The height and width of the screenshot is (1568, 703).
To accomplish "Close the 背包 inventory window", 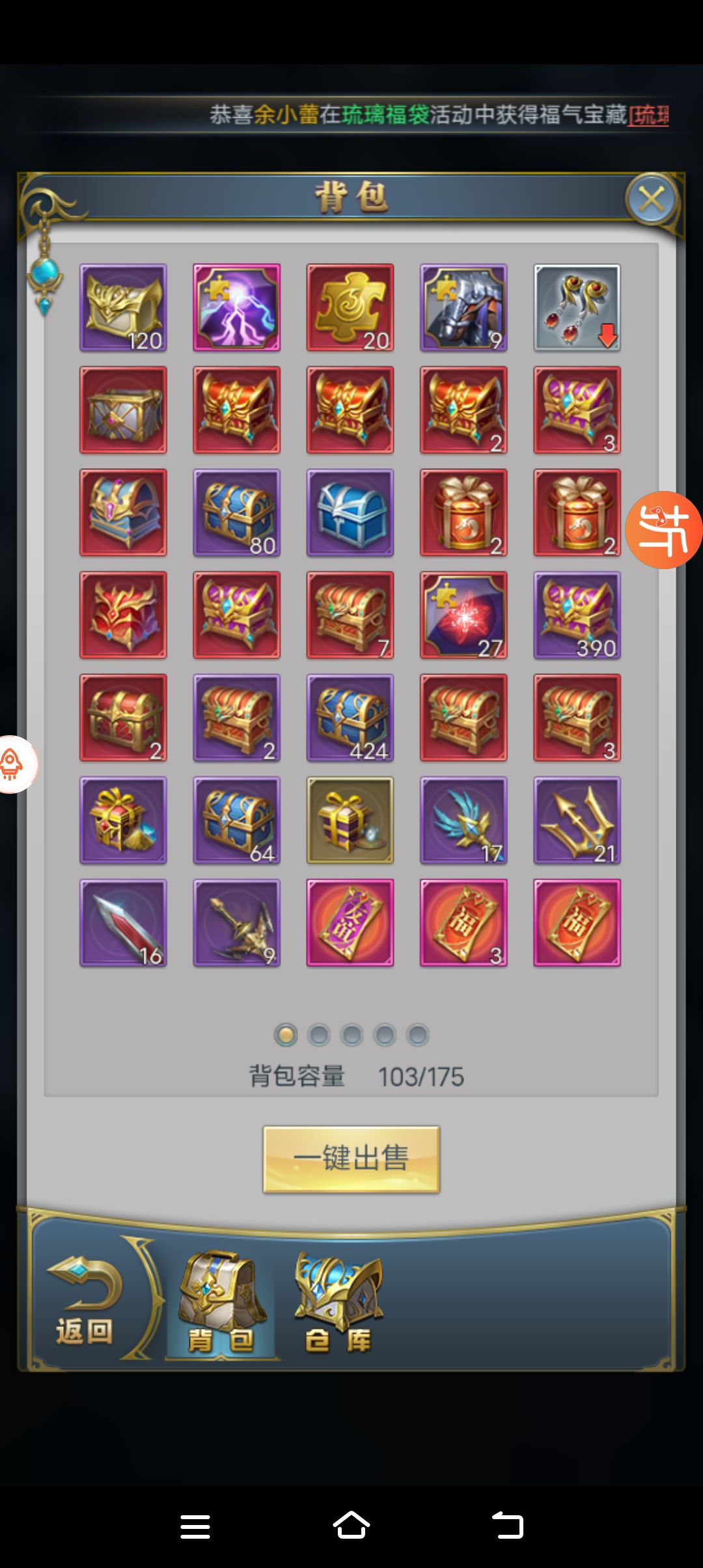I will pyautogui.click(x=652, y=199).
